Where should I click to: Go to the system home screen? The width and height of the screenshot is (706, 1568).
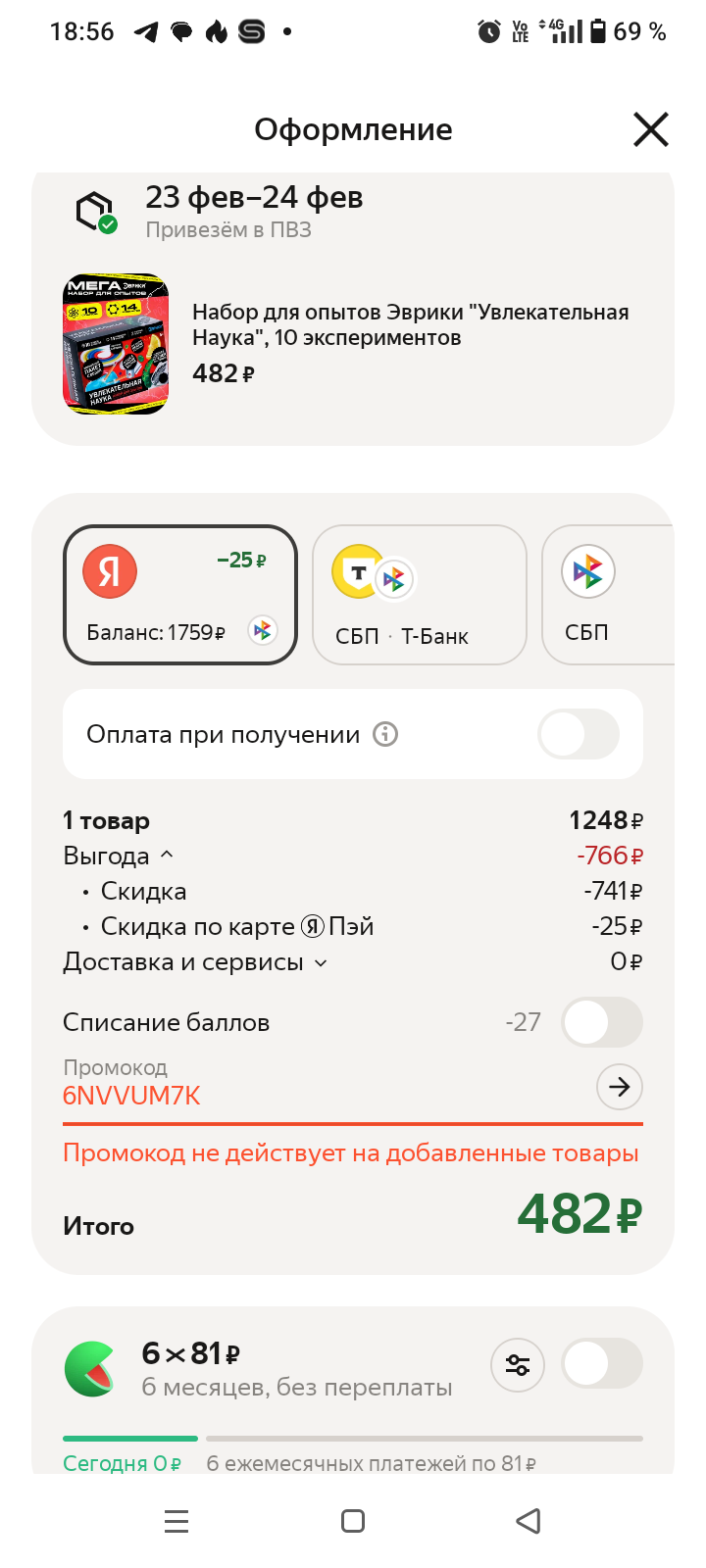[x=353, y=1521]
